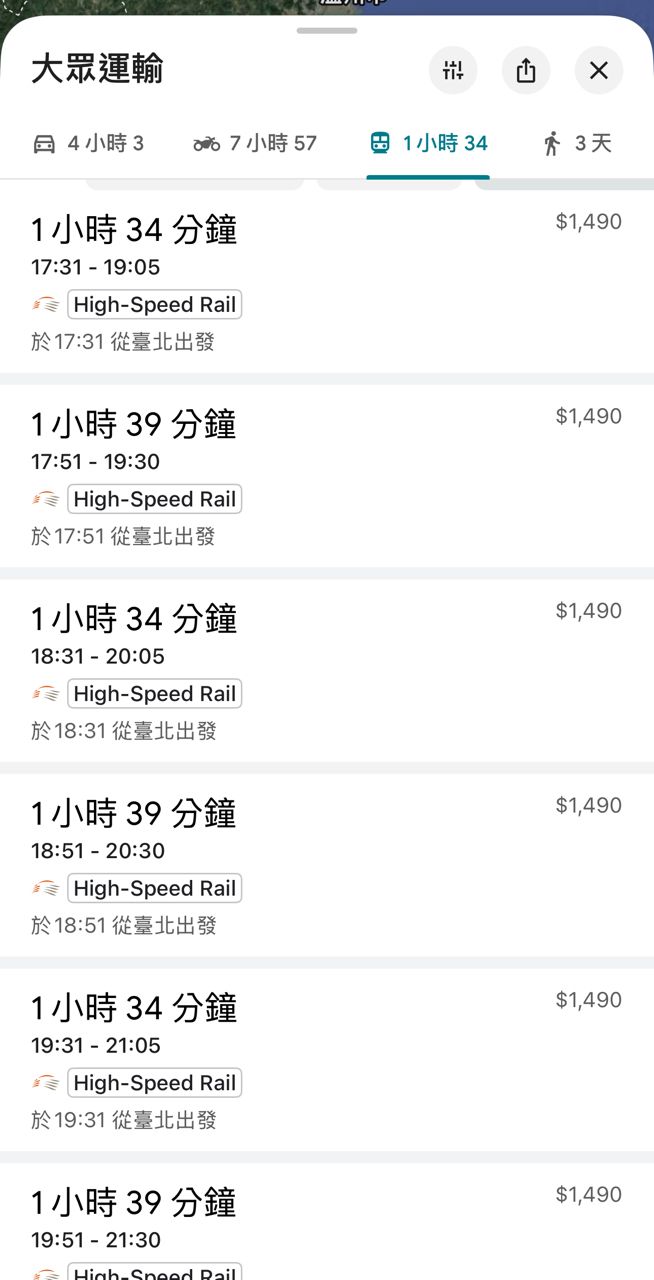This screenshot has width=654, height=1280.
Task: Choose the route departing 18:31 from 臺北
Action: click(x=326, y=671)
